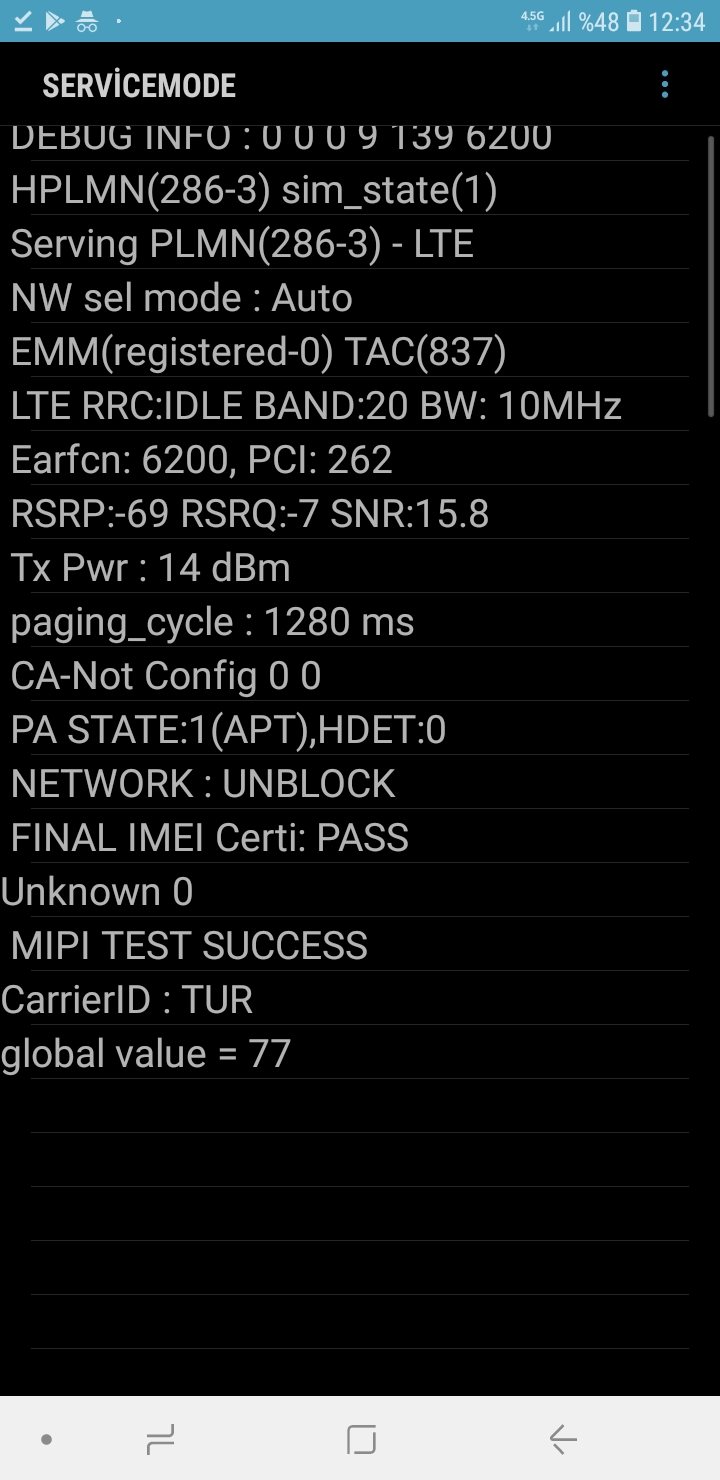Go back using the navigation bar
The image size is (720, 1480).
(x=562, y=1439)
